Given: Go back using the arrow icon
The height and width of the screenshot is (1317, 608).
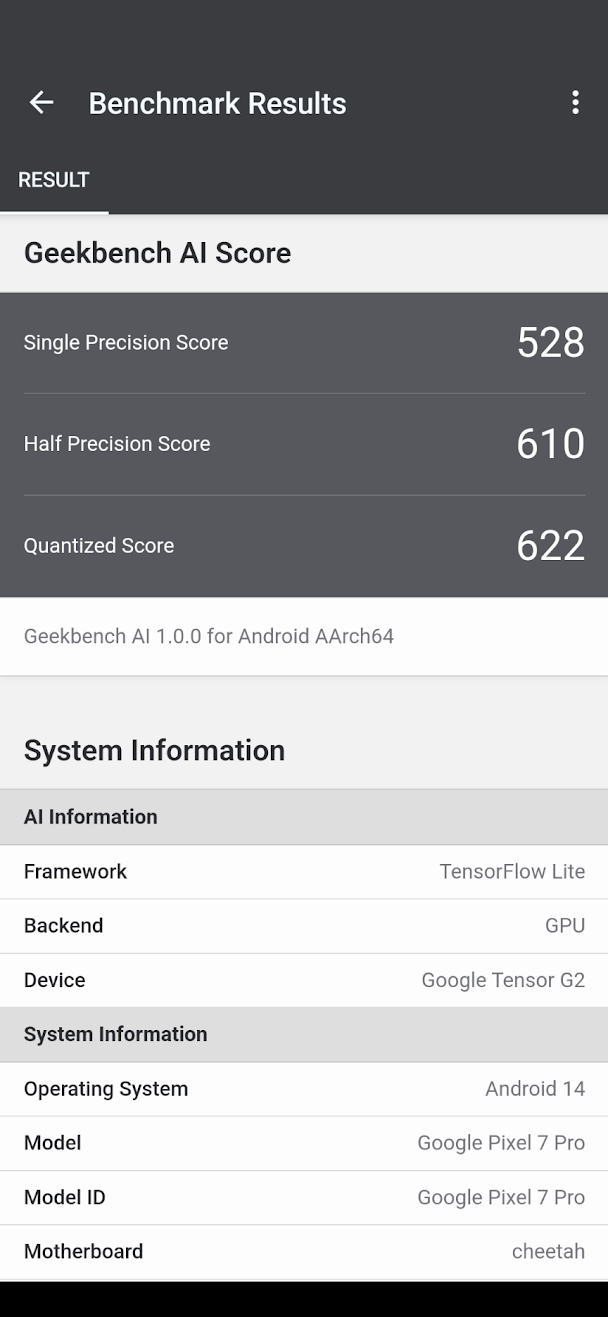Looking at the screenshot, I should pyautogui.click(x=41, y=102).
